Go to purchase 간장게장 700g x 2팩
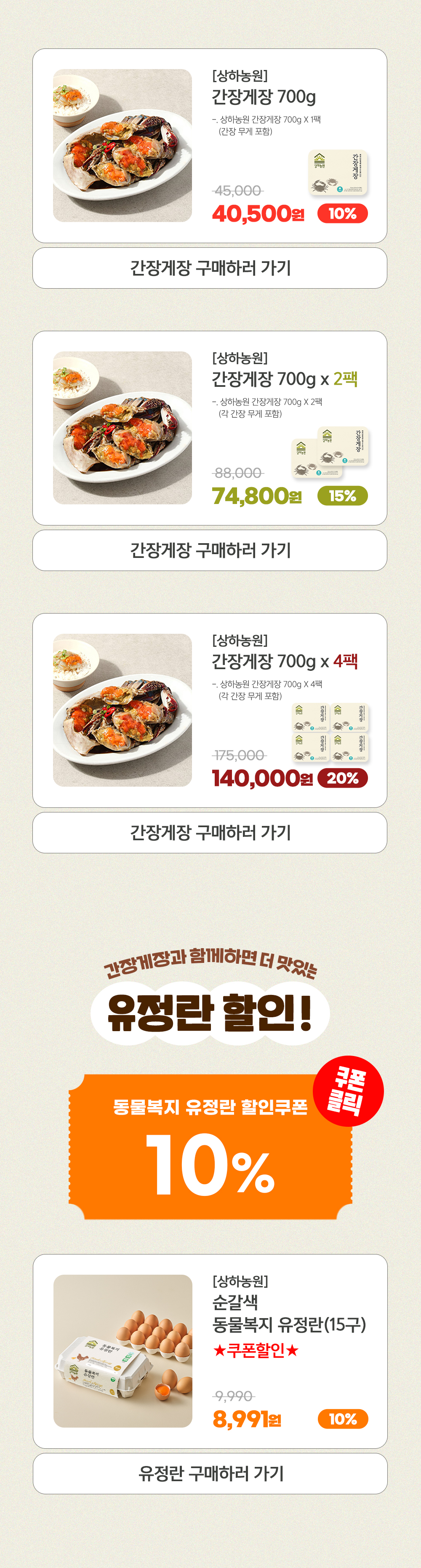The height and width of the screenshot is (1568, 421). (x=210, y=550)
